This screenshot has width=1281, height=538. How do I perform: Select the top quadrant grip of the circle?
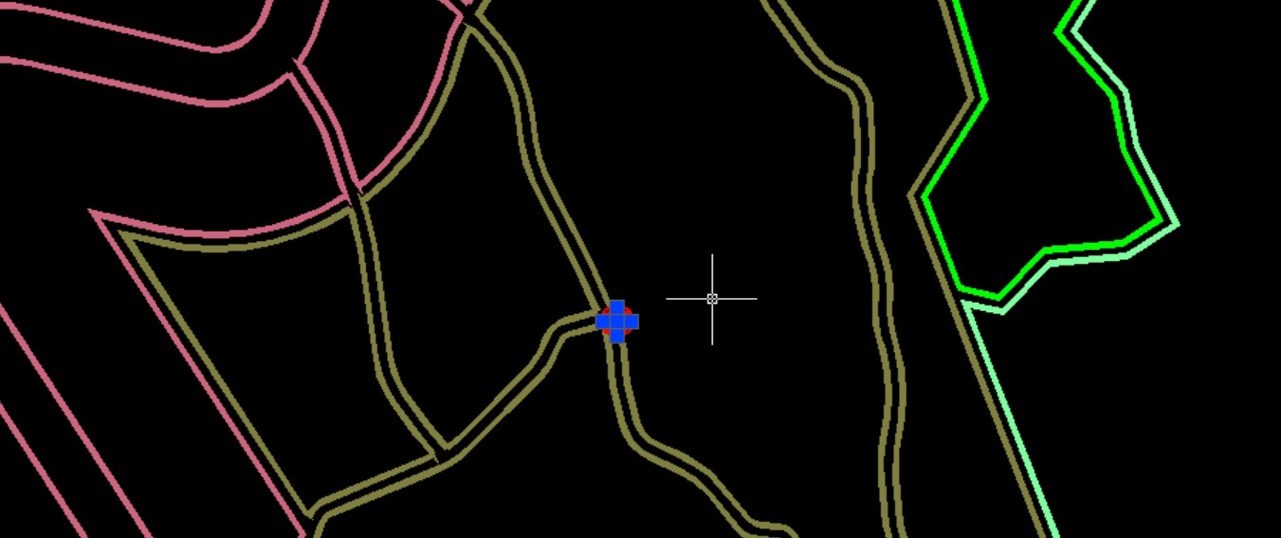(x=617, y=307)
